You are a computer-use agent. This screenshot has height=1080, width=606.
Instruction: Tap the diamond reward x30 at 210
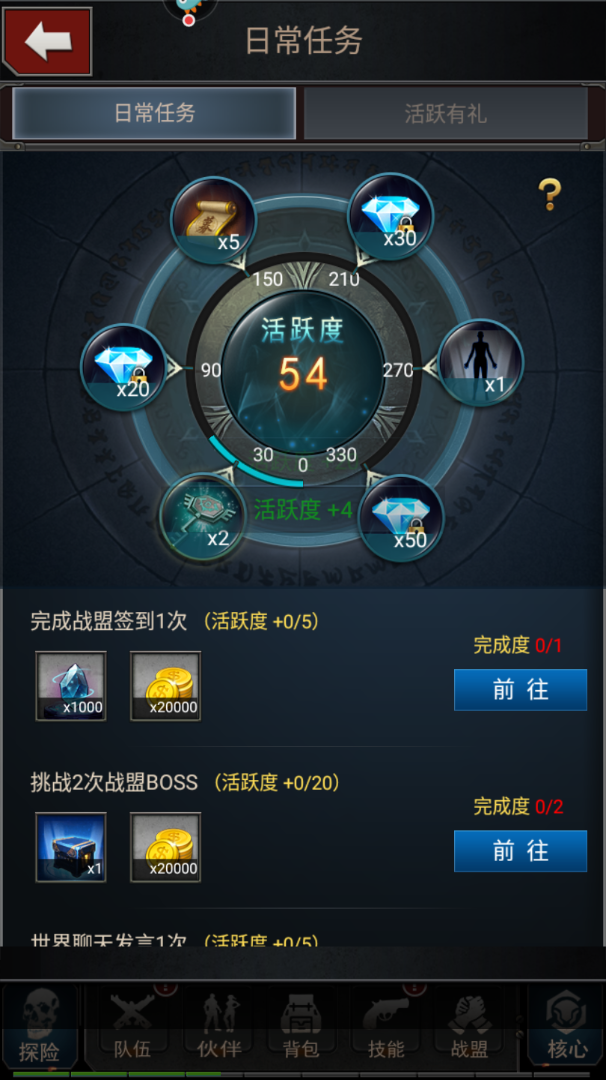point(390,217)
